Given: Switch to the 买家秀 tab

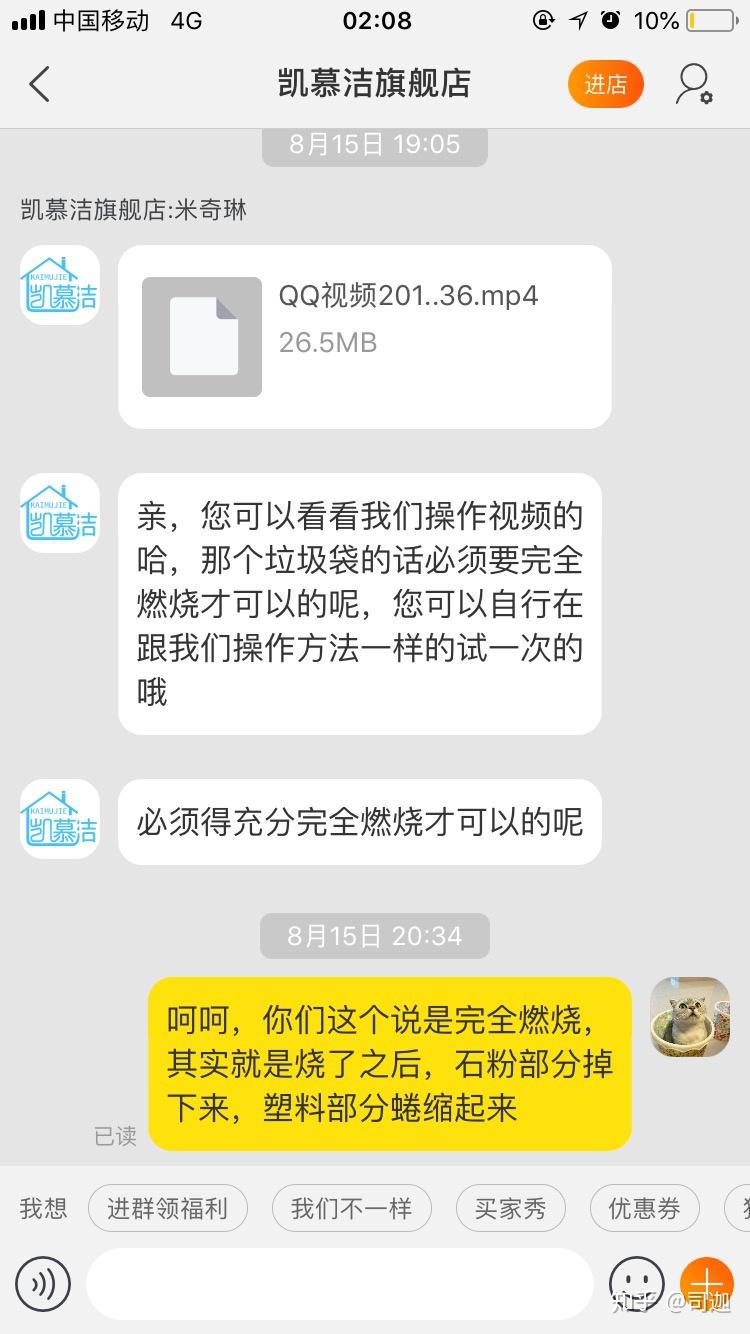Looking at the screenshot, I should point(510,1208).
